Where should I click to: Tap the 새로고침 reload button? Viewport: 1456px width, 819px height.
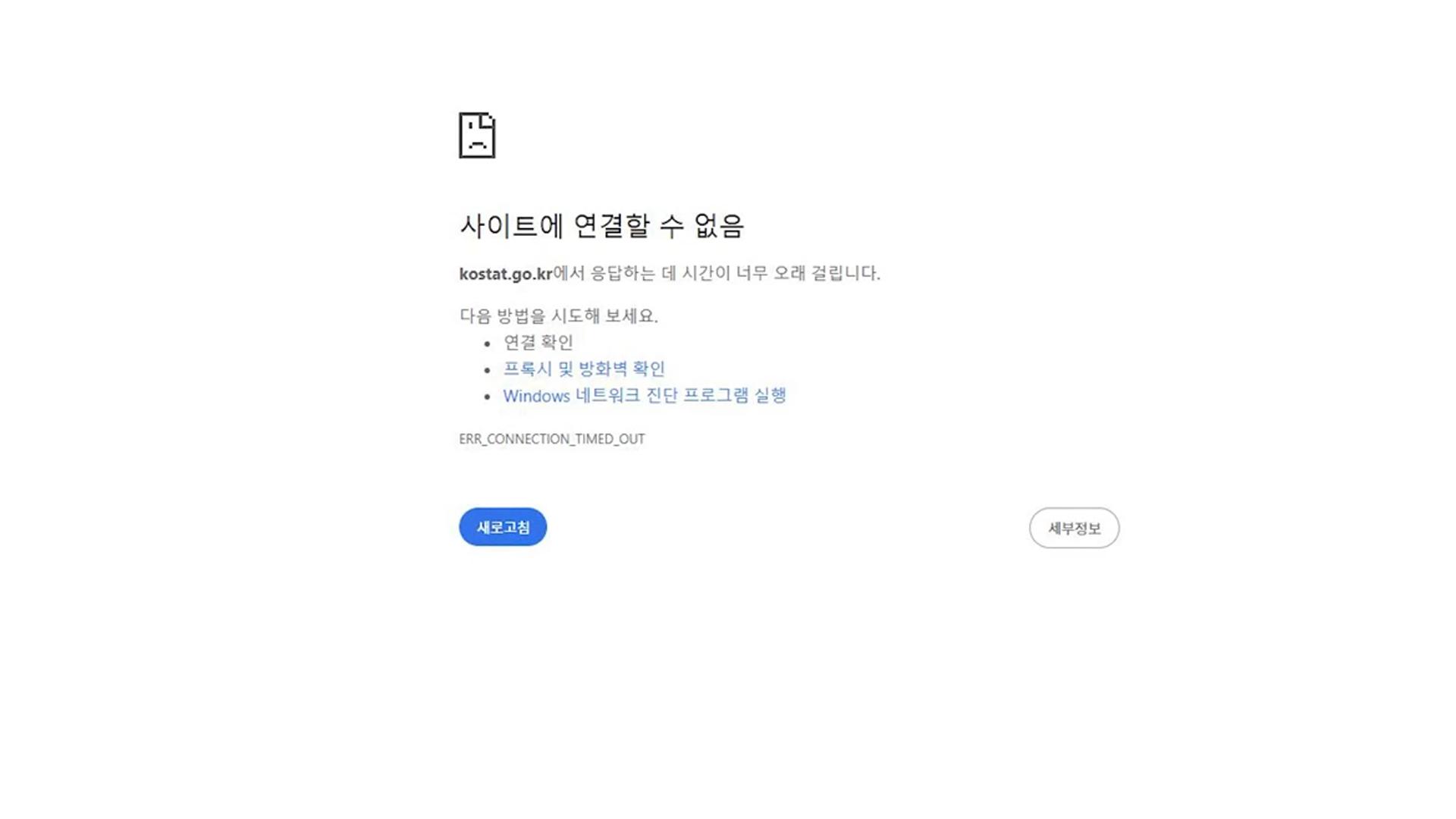[503, 527]
